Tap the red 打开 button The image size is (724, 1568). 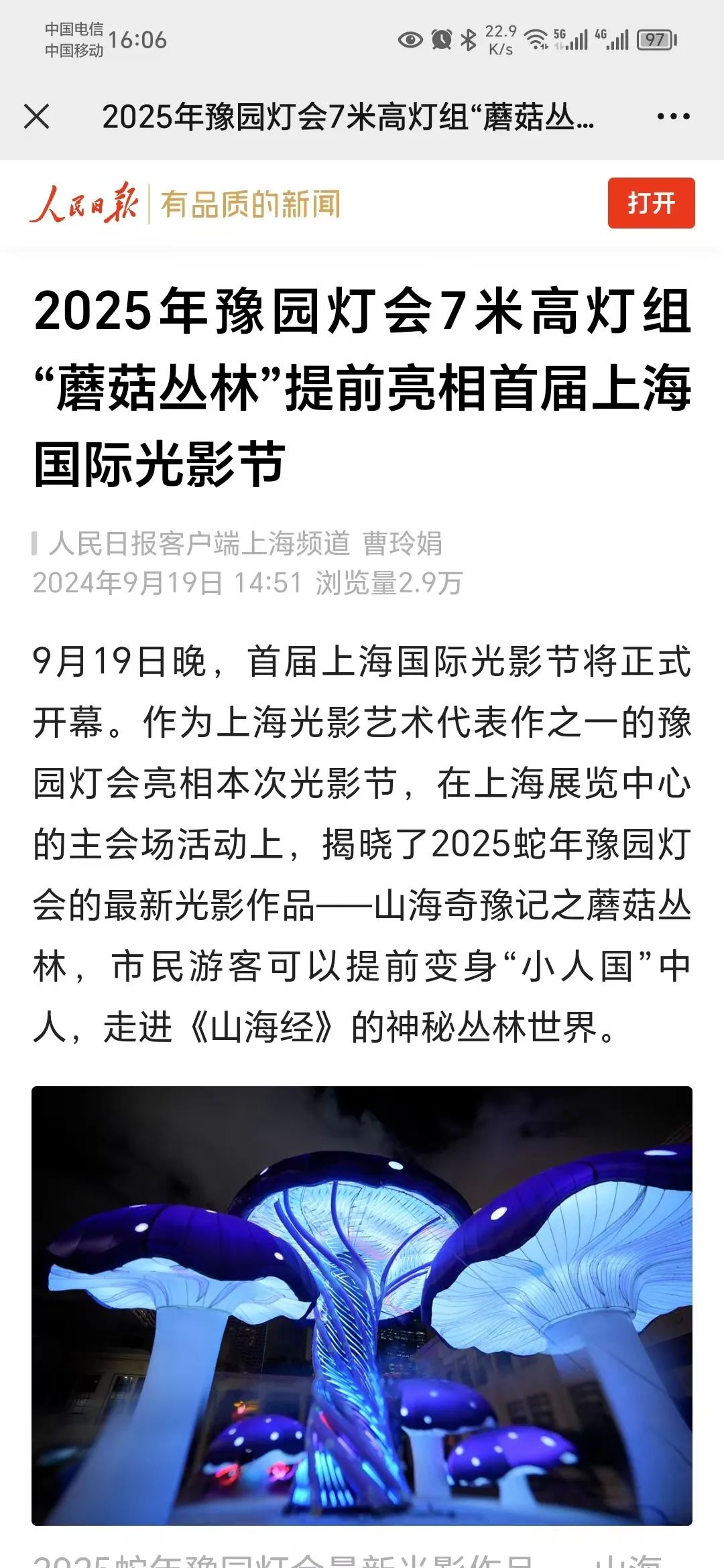click(651, 203)
